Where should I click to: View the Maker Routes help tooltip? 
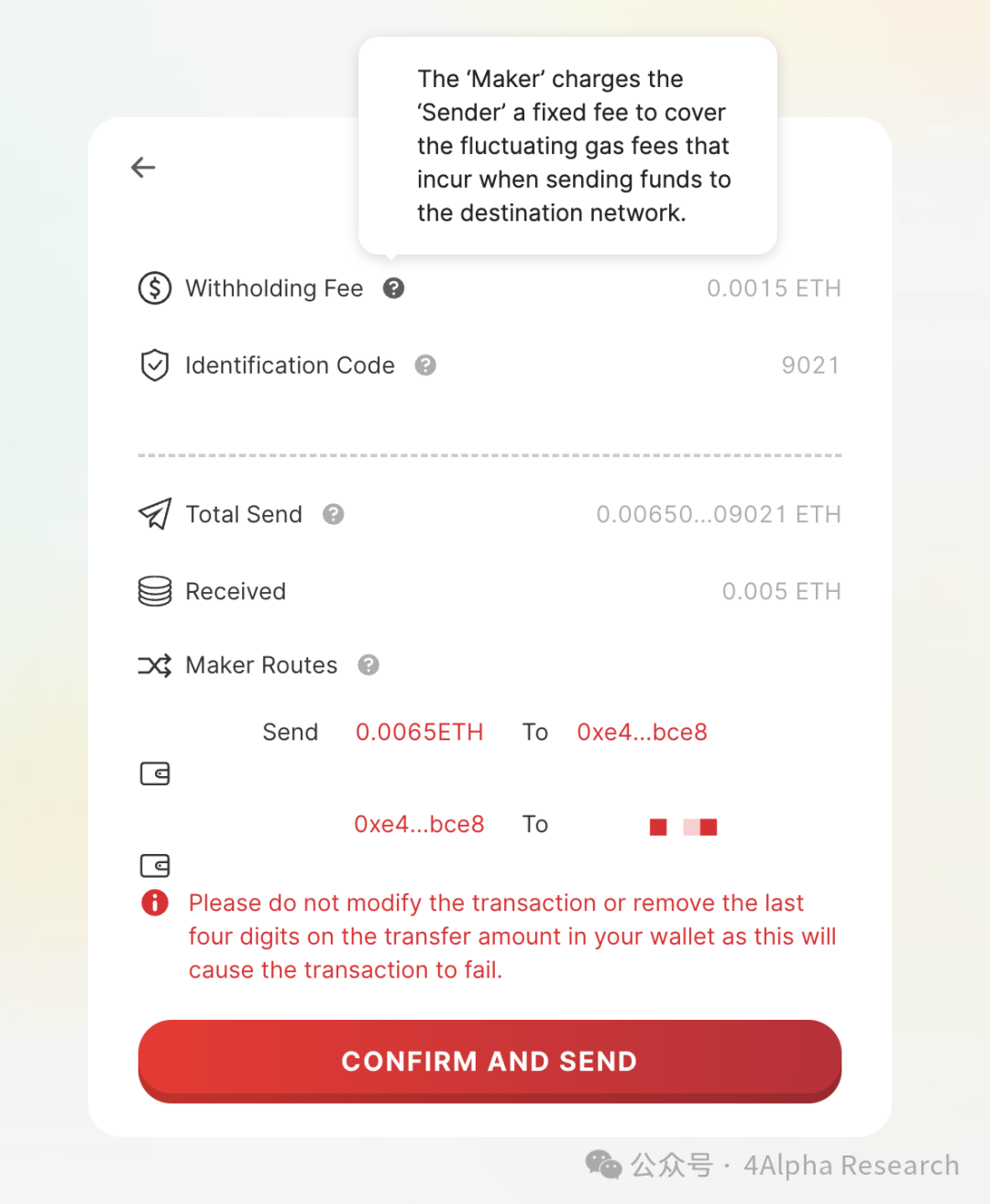[368, 665]
